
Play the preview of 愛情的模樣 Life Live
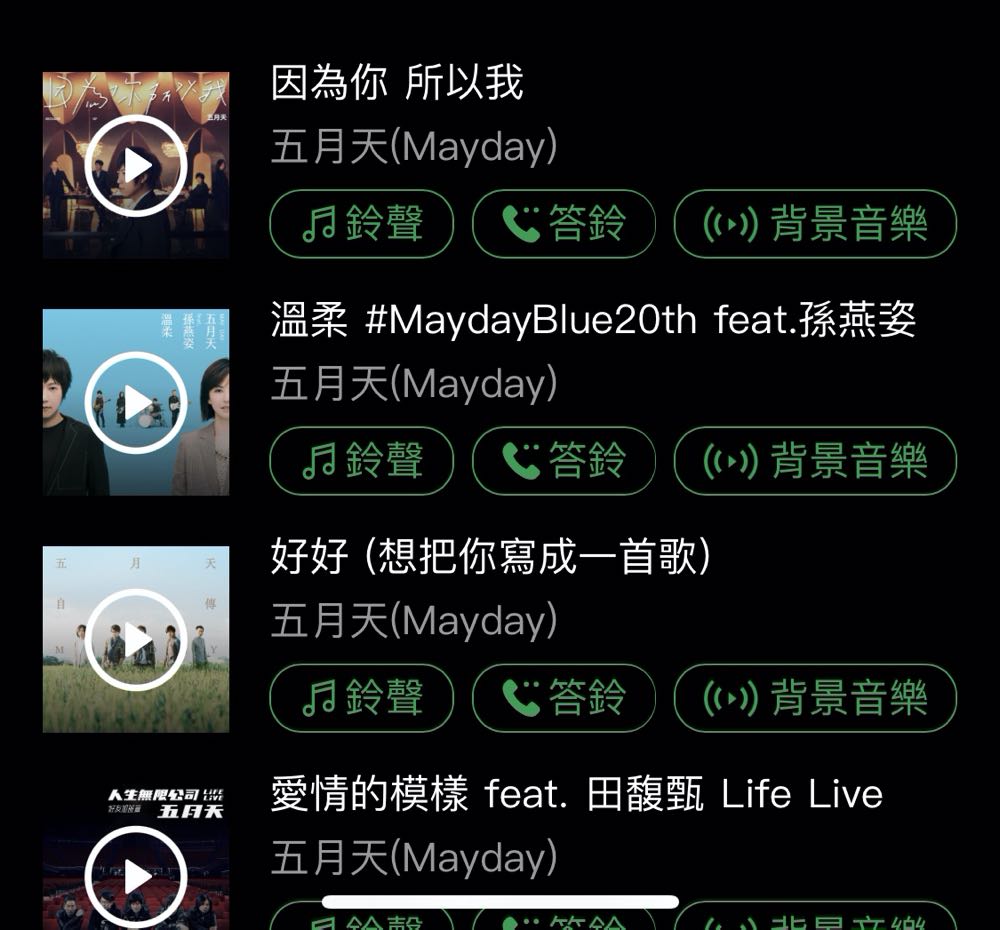[136, 877]
